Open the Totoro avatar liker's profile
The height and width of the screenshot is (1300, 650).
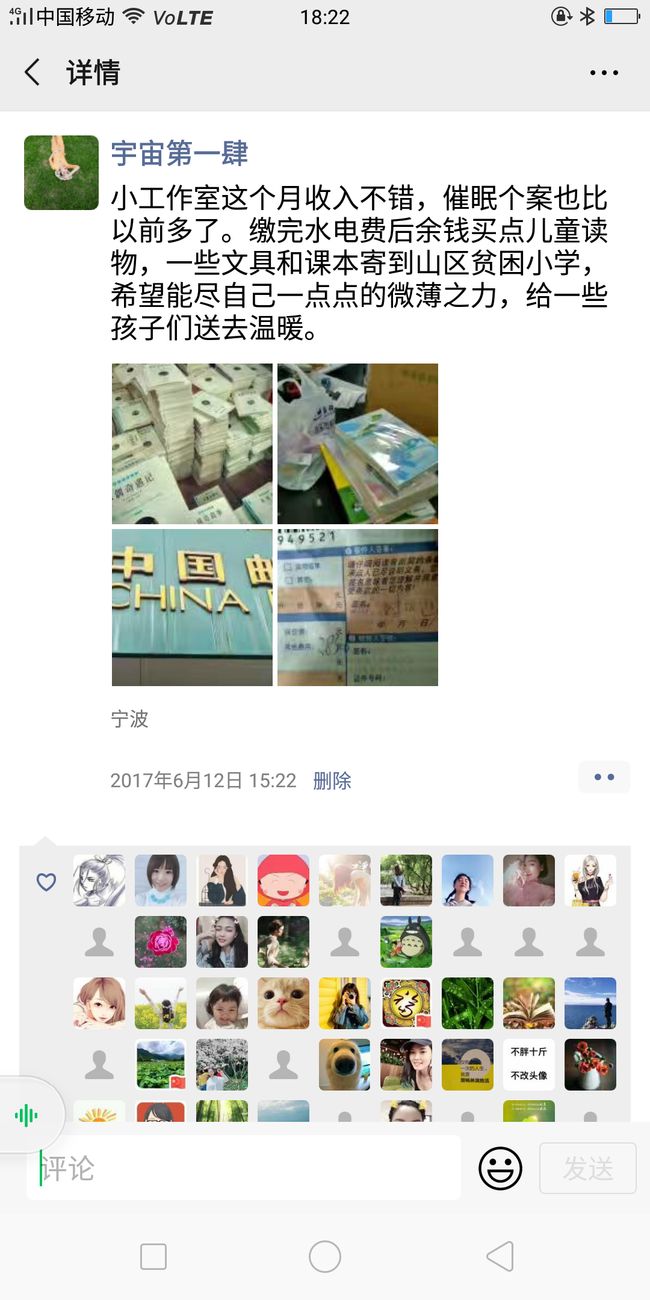click(406, 942)
